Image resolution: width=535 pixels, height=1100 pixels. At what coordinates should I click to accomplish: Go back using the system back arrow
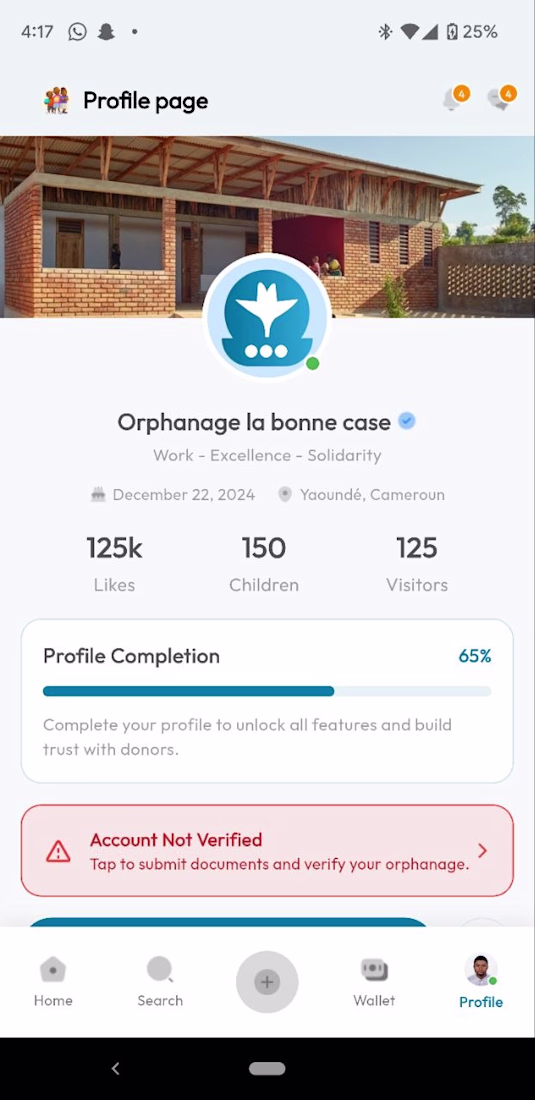[116, 1068]
